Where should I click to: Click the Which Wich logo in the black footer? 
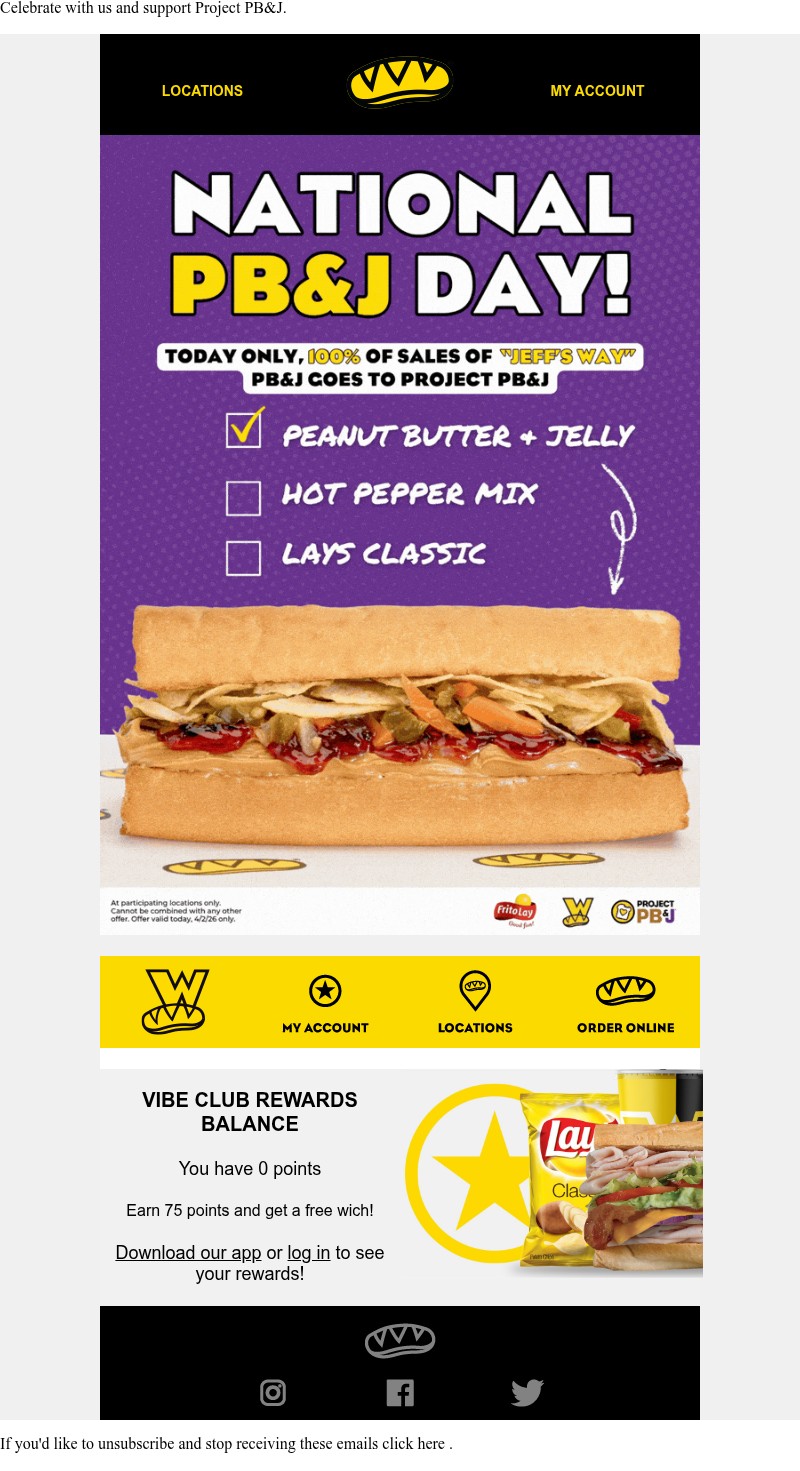(x=399, y=1340)
